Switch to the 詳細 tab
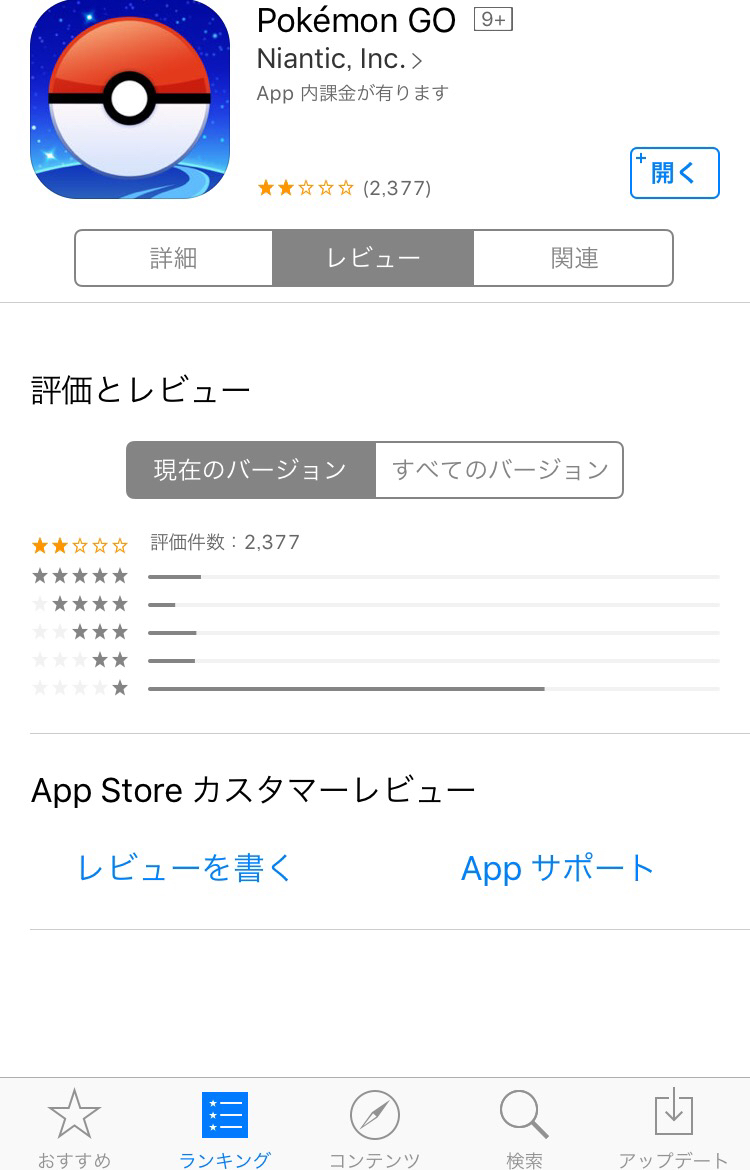 point(174,258)
